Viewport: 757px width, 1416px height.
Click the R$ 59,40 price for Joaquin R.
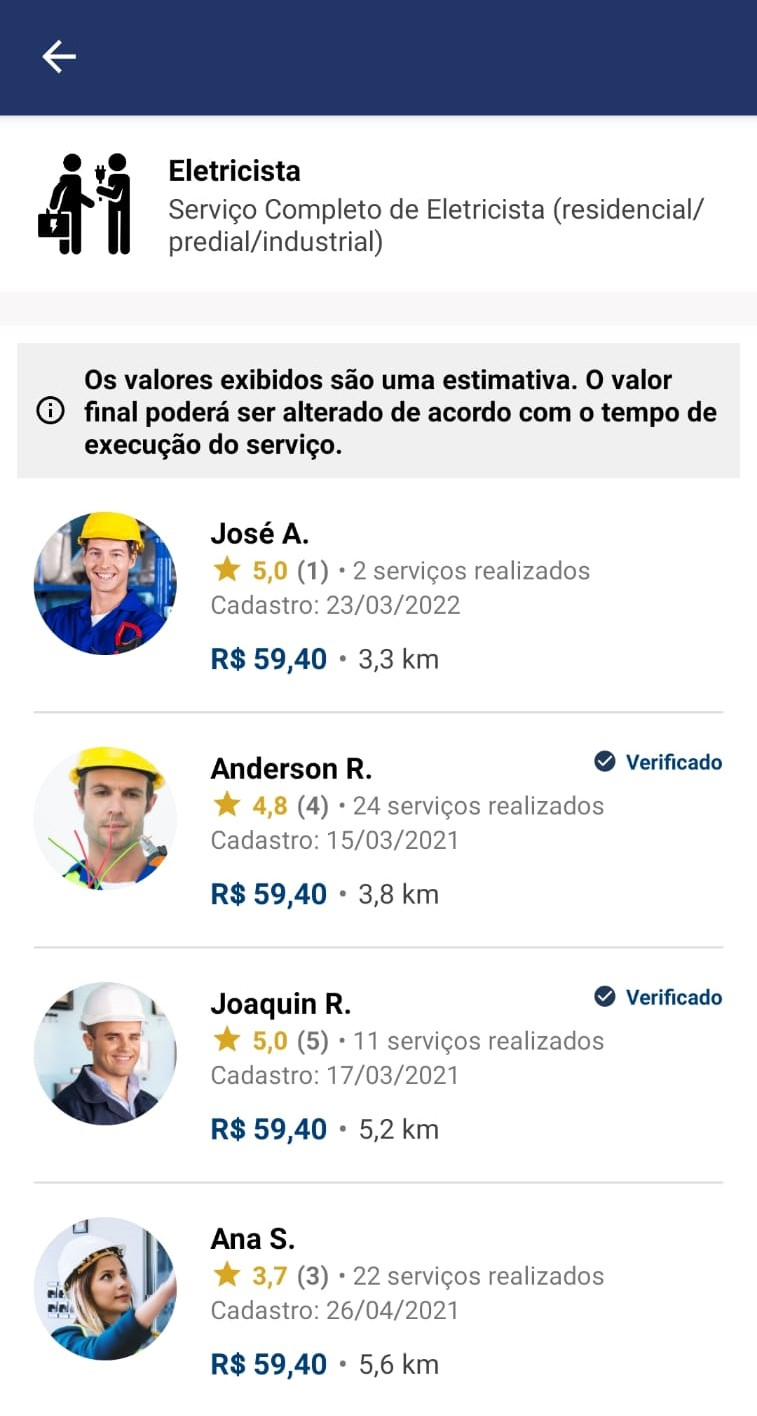267,1128
